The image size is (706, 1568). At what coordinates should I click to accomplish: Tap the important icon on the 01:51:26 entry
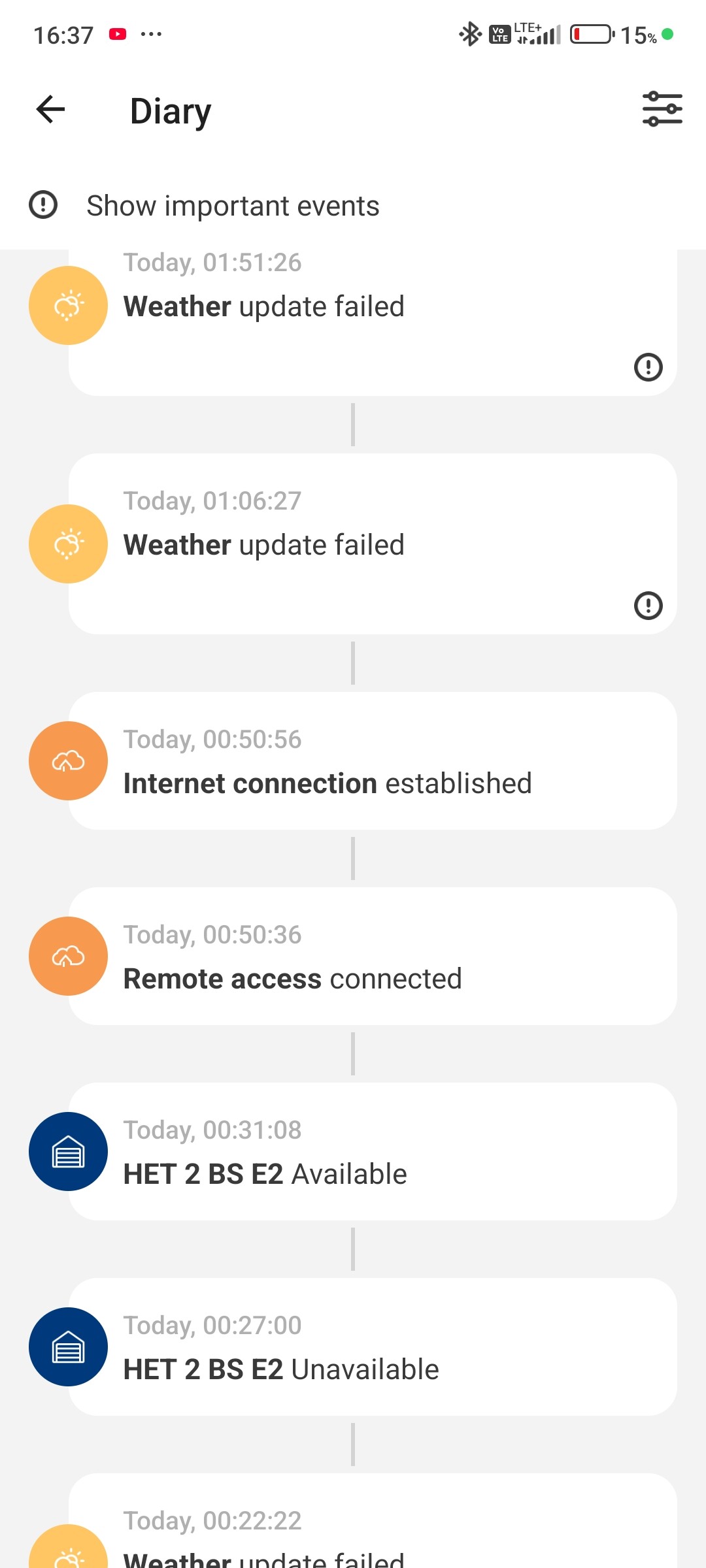point(648,367)
